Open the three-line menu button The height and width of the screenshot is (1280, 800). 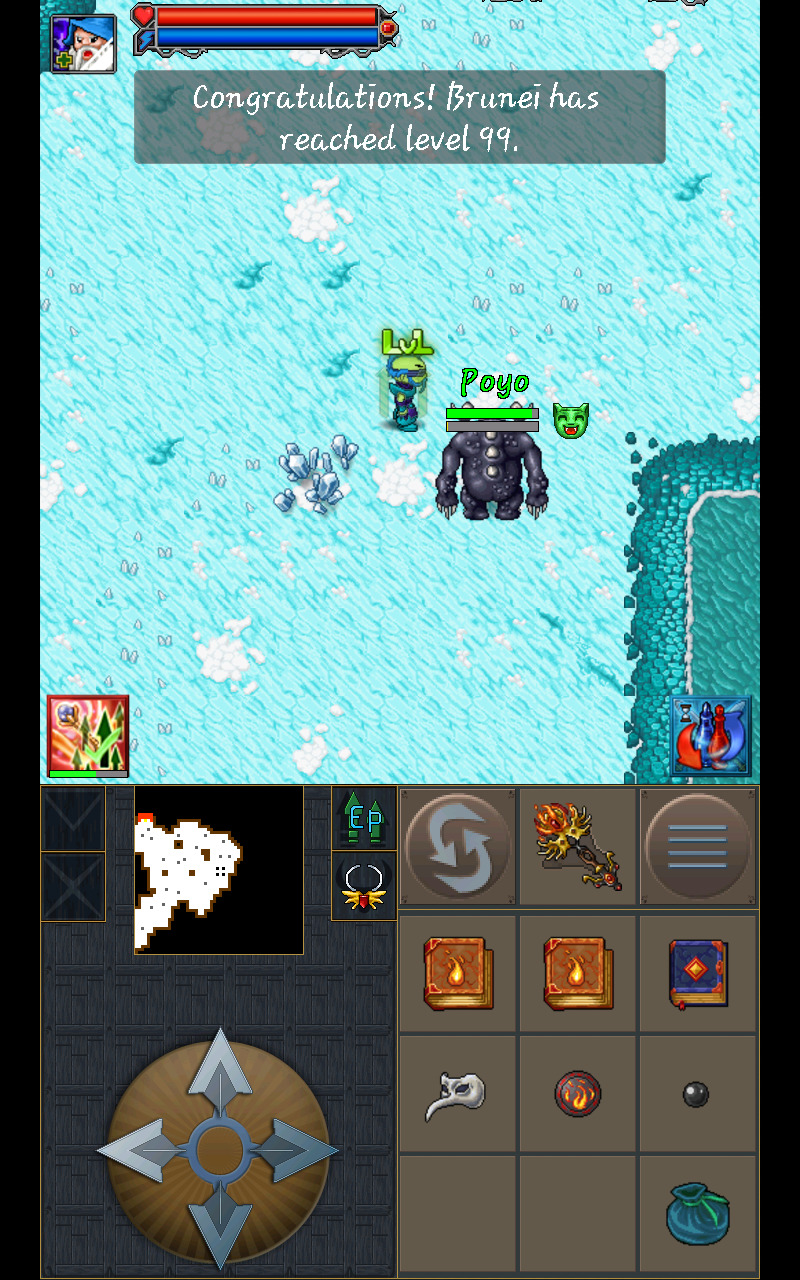[698, 846]
